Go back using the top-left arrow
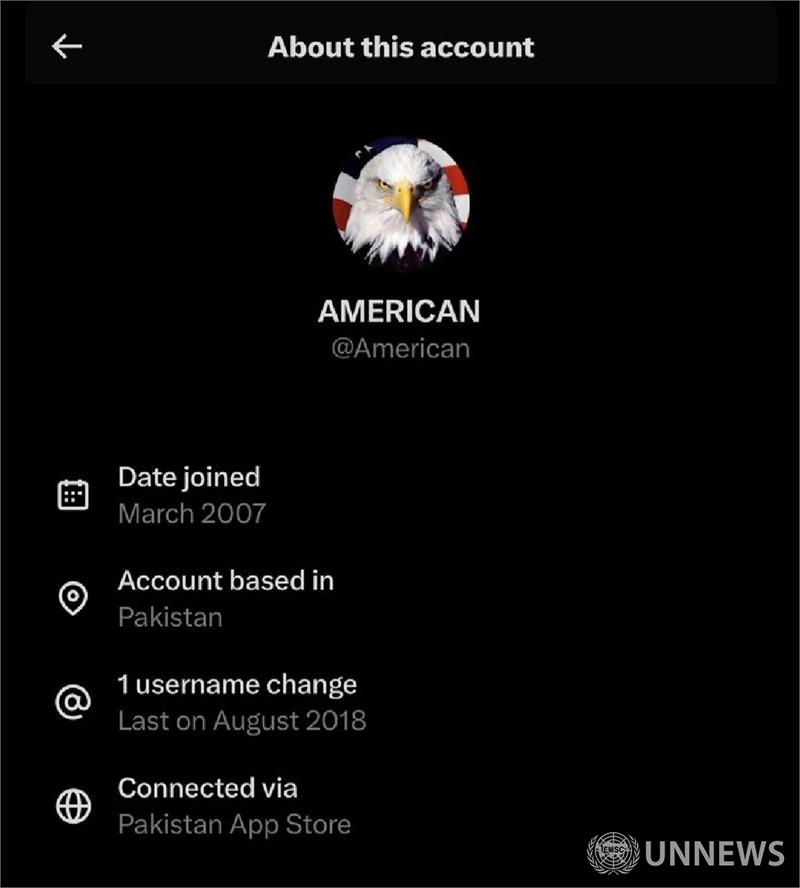This screenshot has width=800, height=888. click(67, 47)
